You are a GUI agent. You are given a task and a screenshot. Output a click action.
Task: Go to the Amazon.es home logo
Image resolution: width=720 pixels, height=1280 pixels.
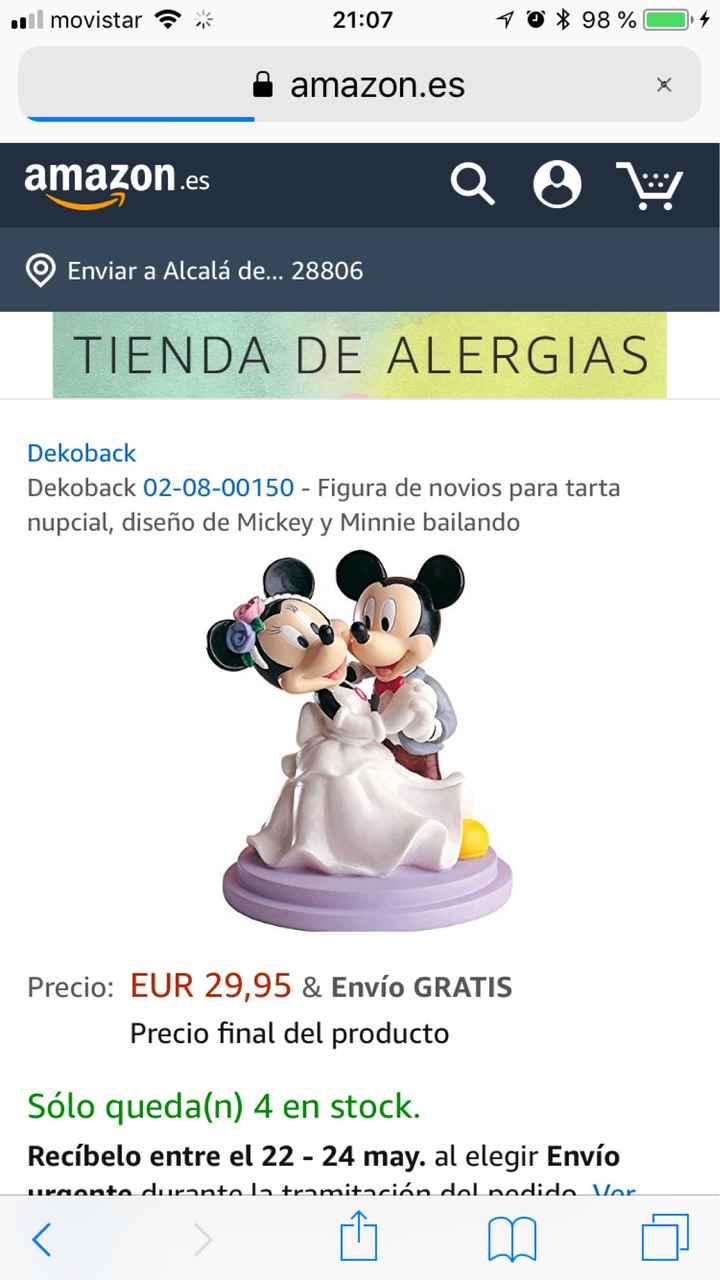tap(117, 184)
